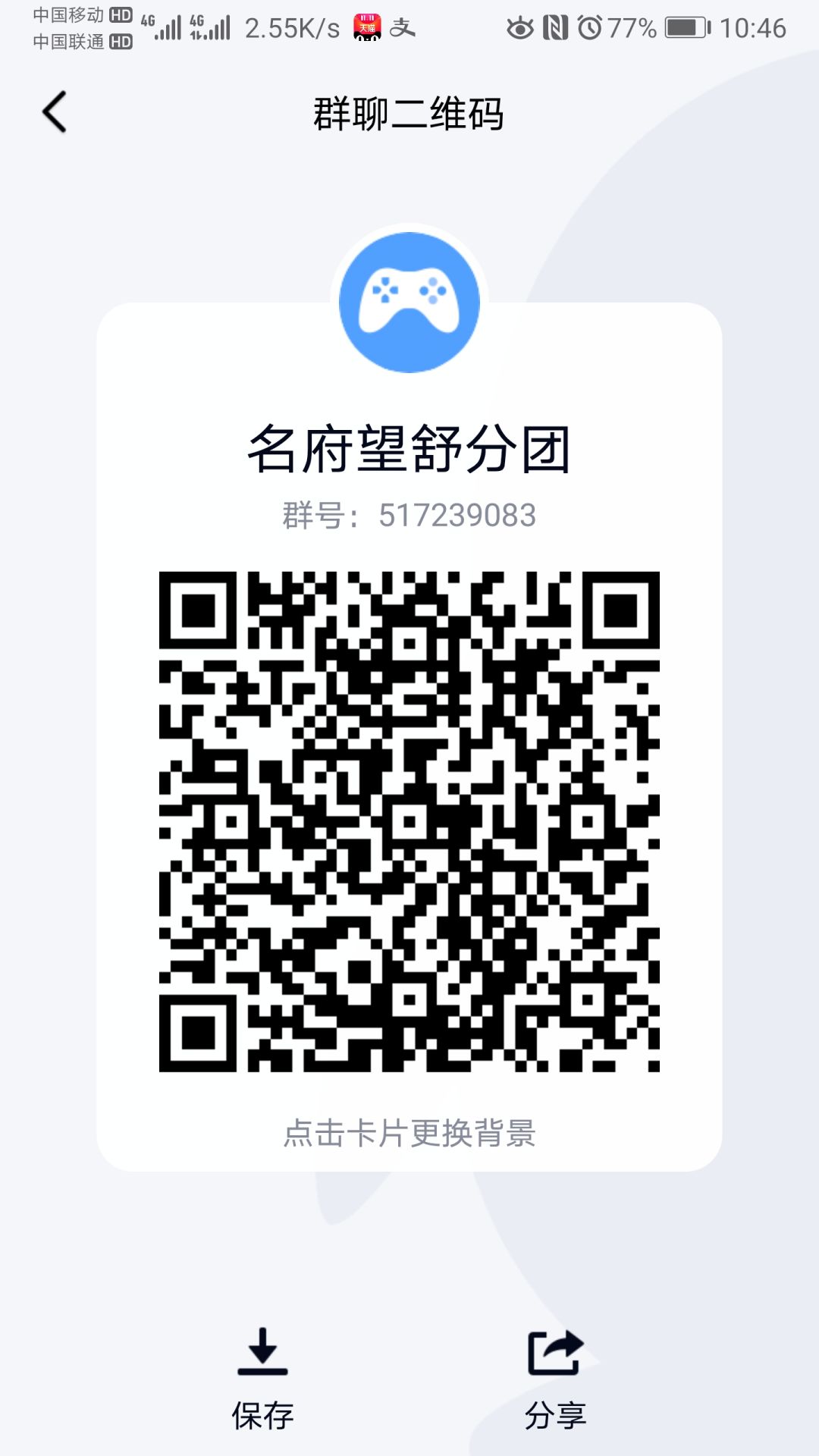Tap the alarm clock status bar icon
819x1456 pixels.
590,29
